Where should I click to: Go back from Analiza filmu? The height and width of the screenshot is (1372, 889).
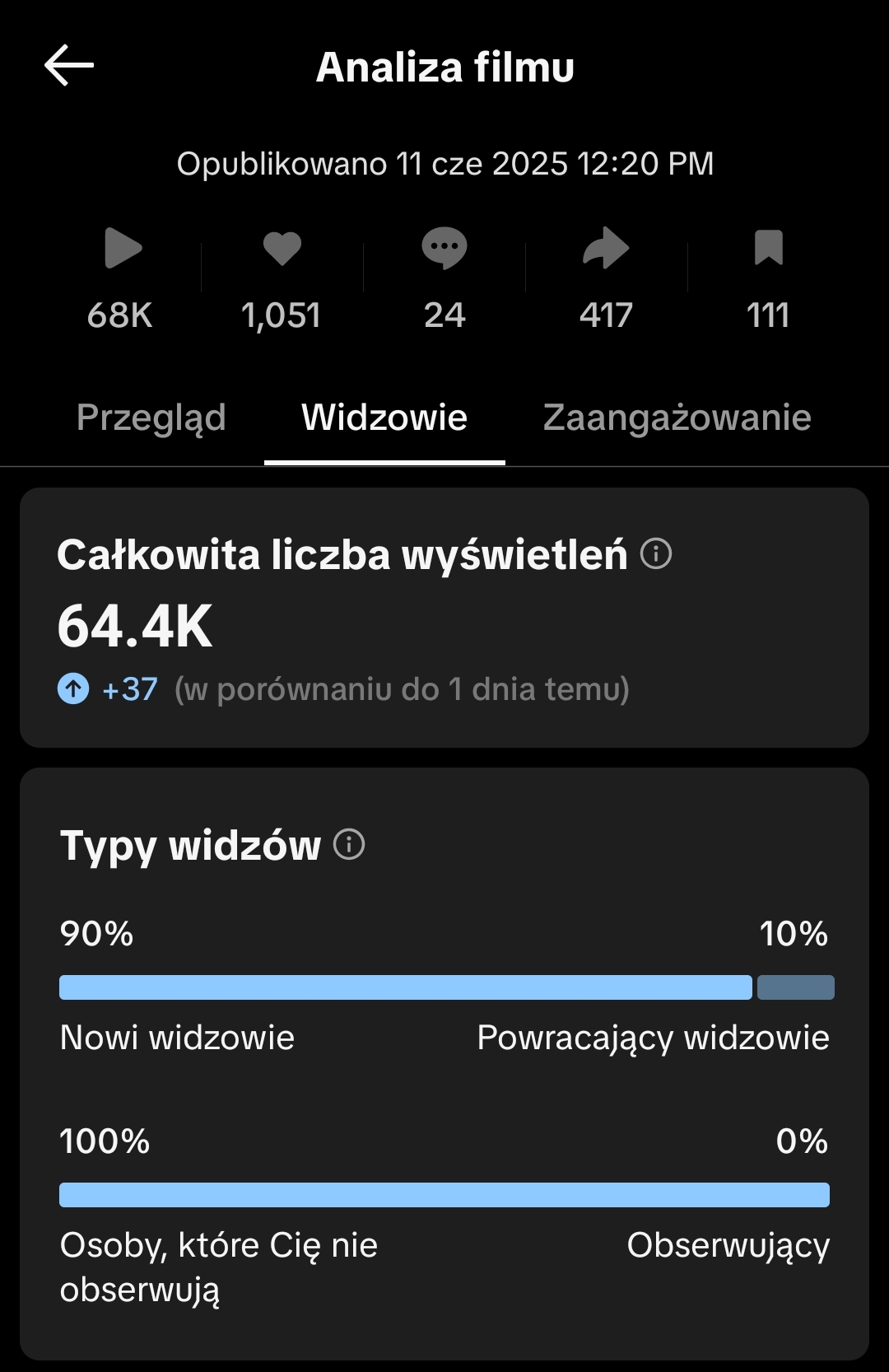pos(69,66)
